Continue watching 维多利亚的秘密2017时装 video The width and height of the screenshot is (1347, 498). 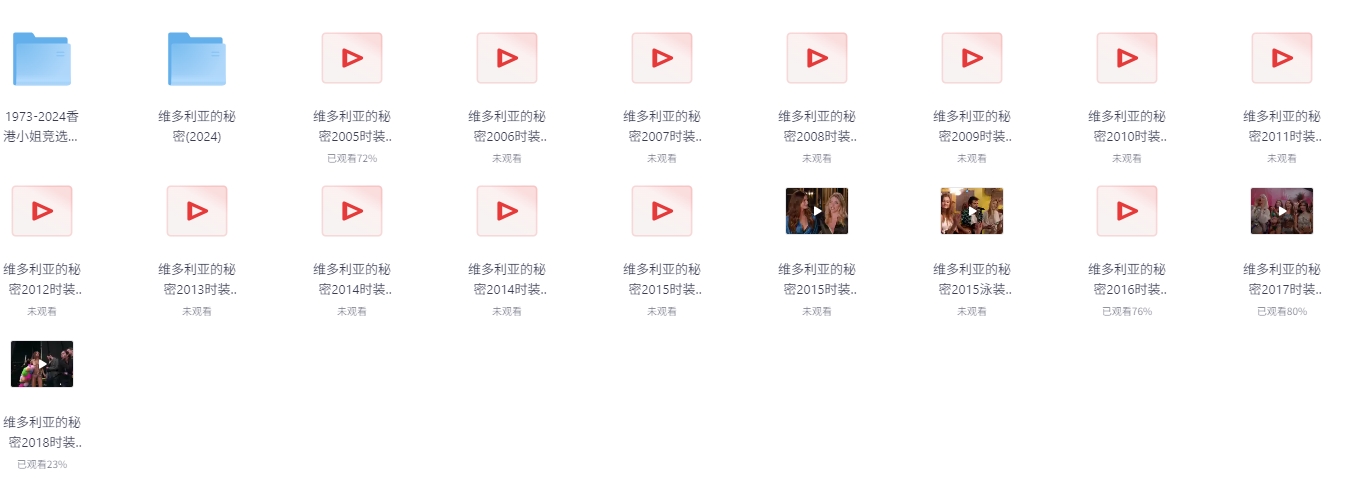coord(1282,211)
